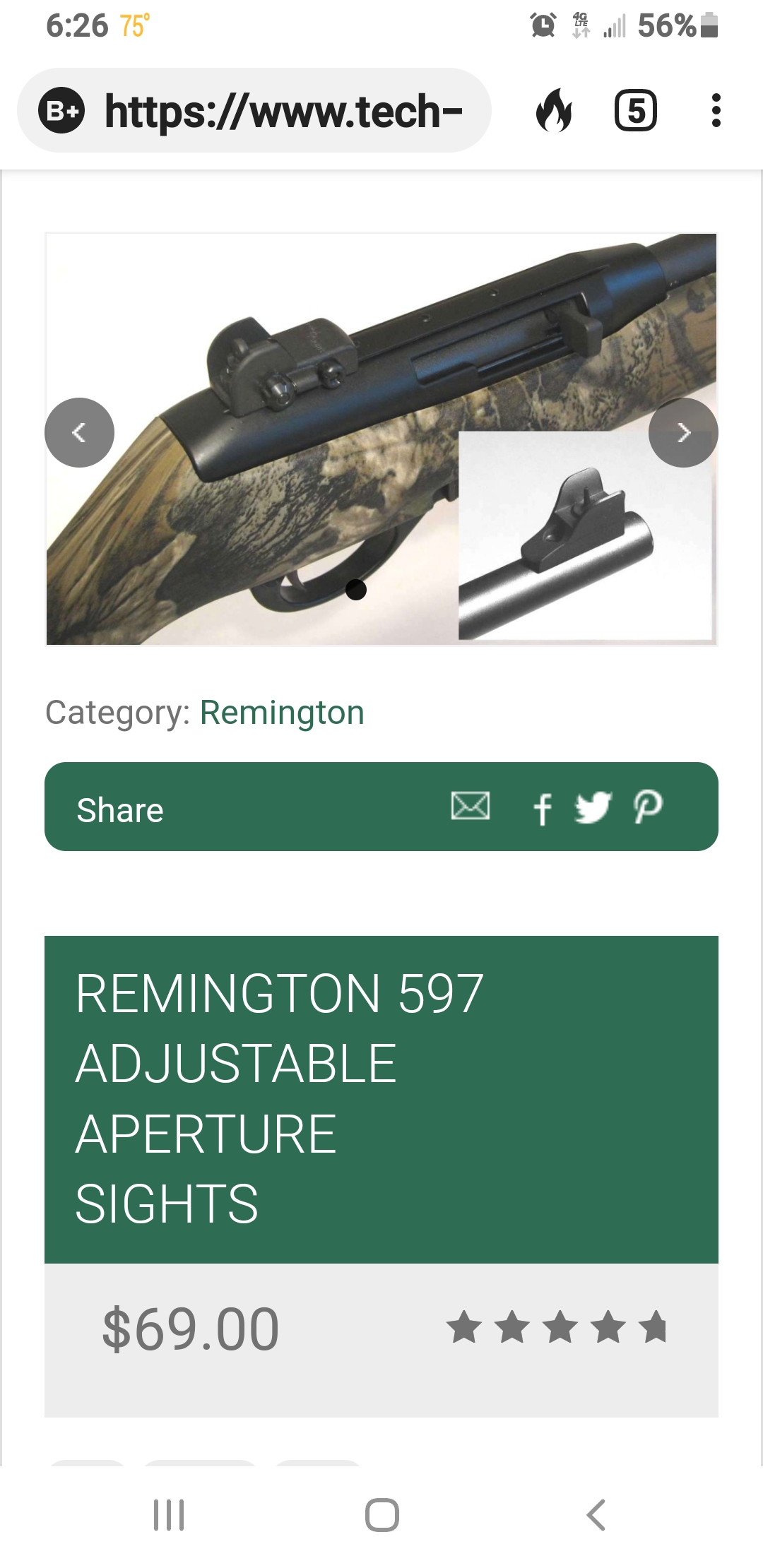Open the tab switcher showing 5 tabs
The image size is (763, 1568).
pyautogui.click(x=636, y=111)
